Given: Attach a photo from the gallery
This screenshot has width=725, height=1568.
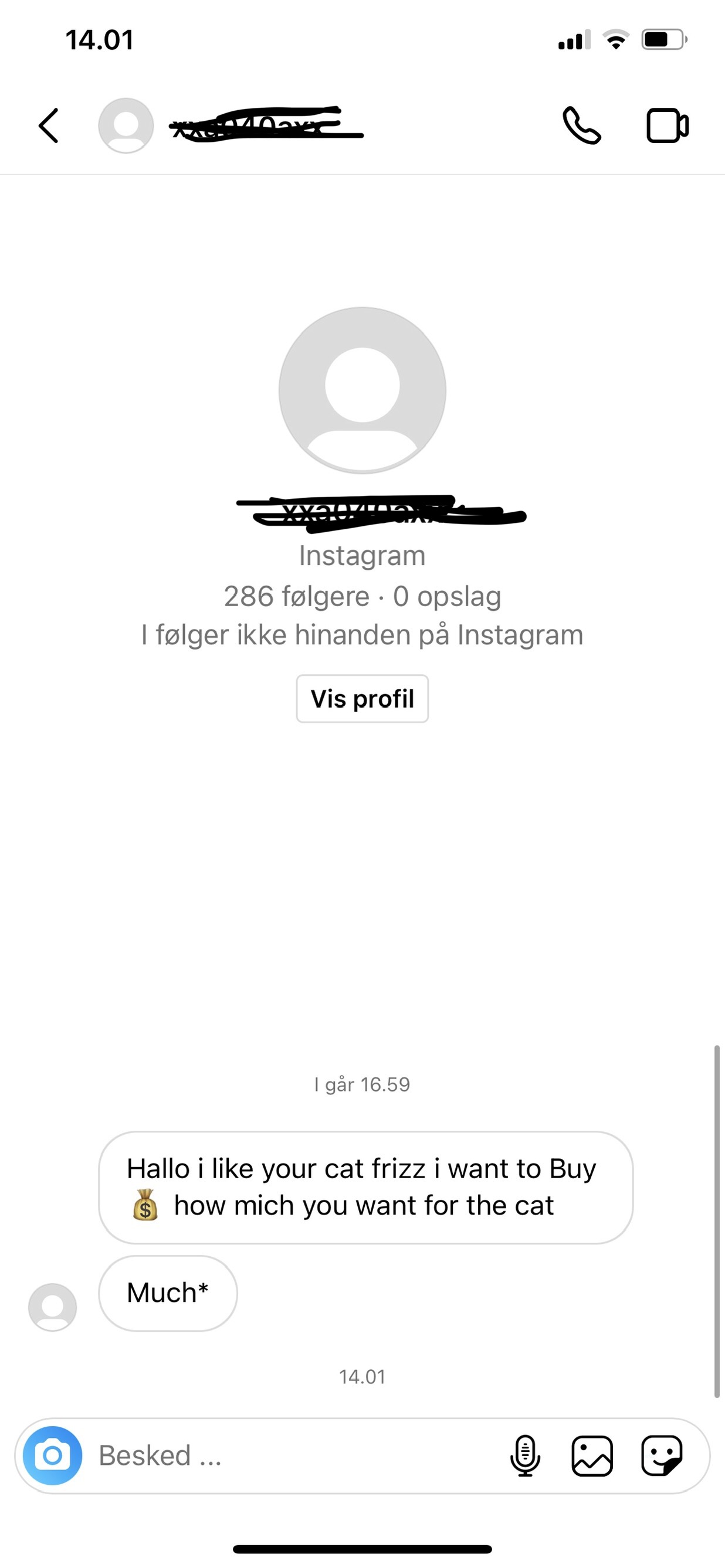Looking at the screenshot, I should [592, 1455].
